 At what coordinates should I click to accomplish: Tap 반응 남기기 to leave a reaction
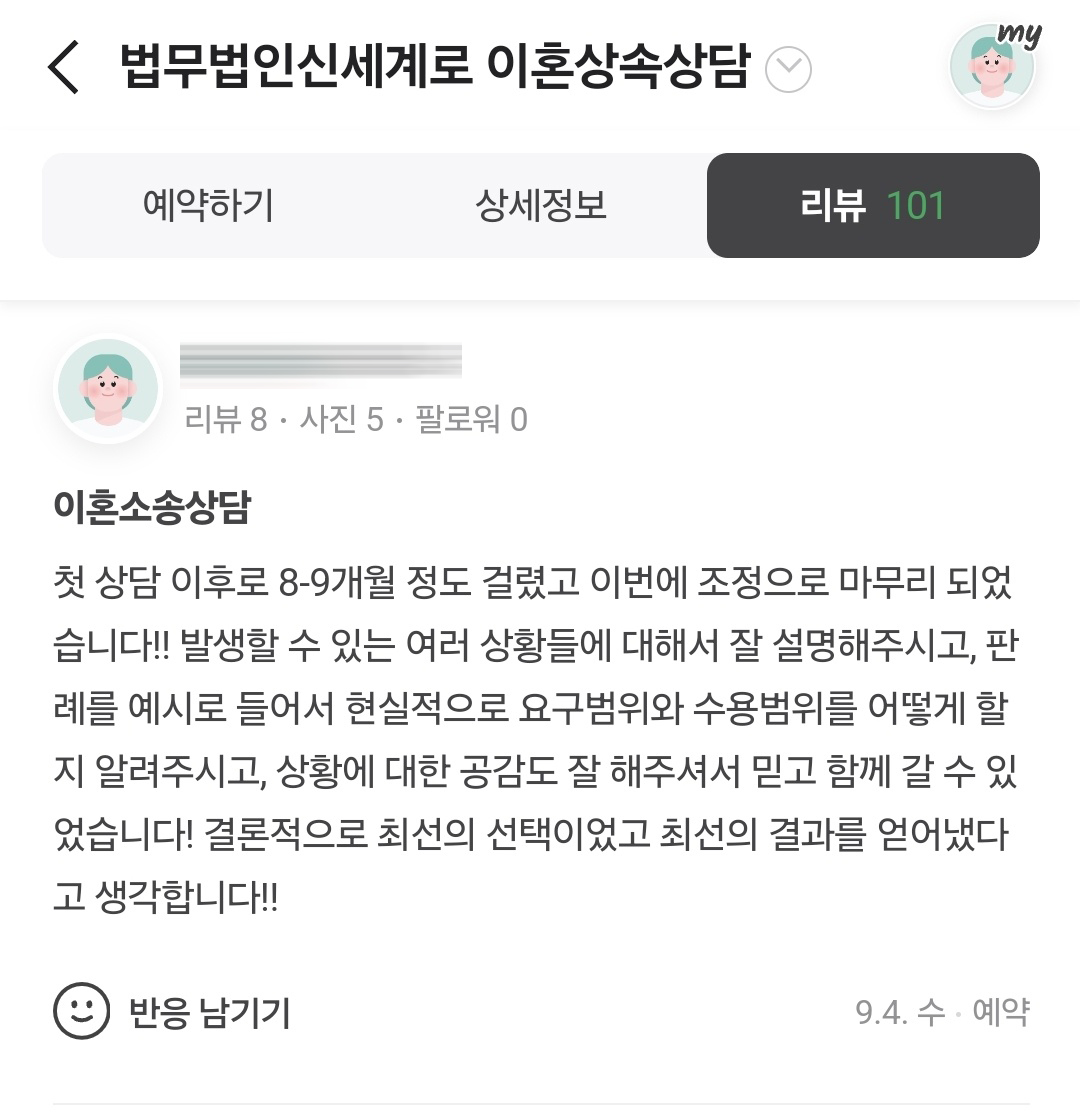click(x=172, y=1012)
